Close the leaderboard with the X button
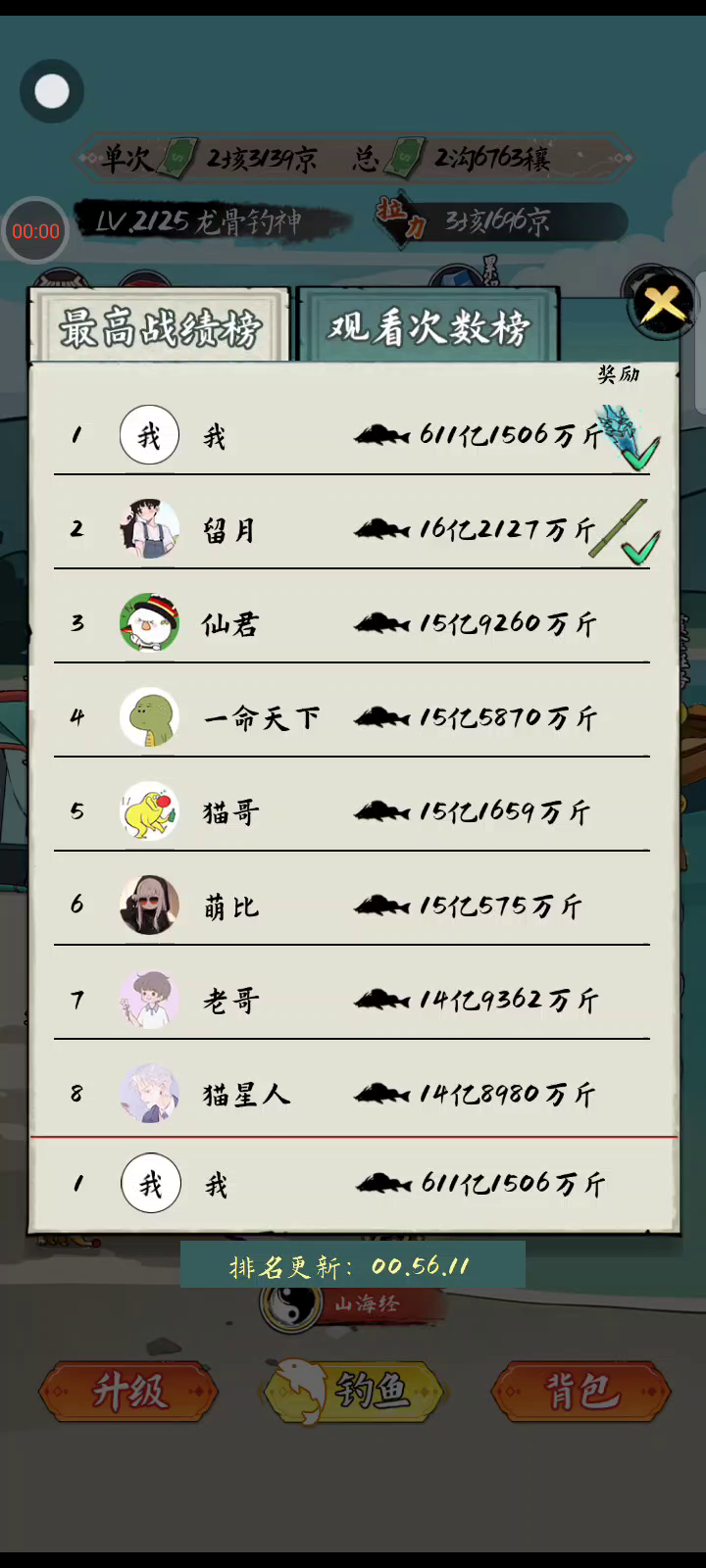Viewport: 706px width, 1568px height. pos(663,304)
